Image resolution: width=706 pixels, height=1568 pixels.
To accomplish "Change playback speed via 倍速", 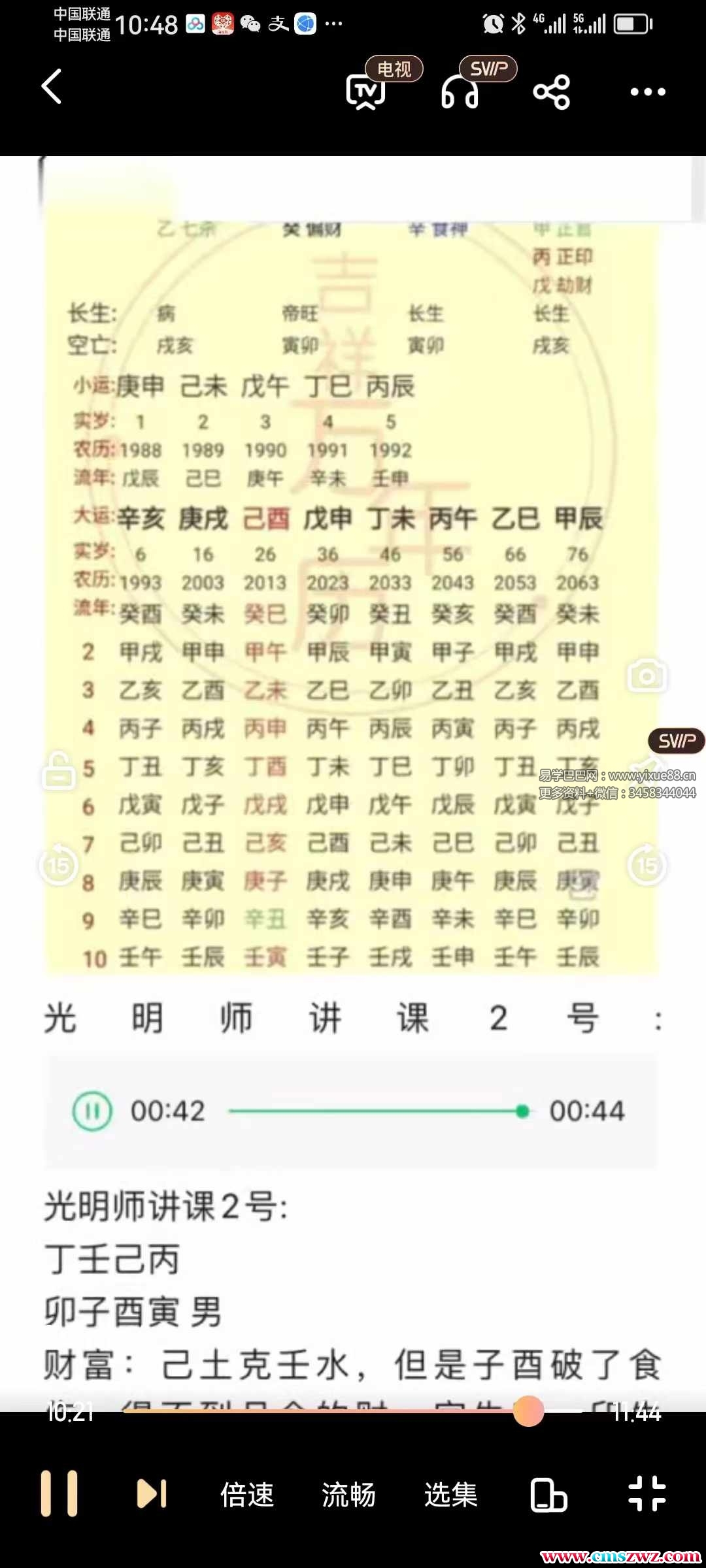I will (247, 1495).
